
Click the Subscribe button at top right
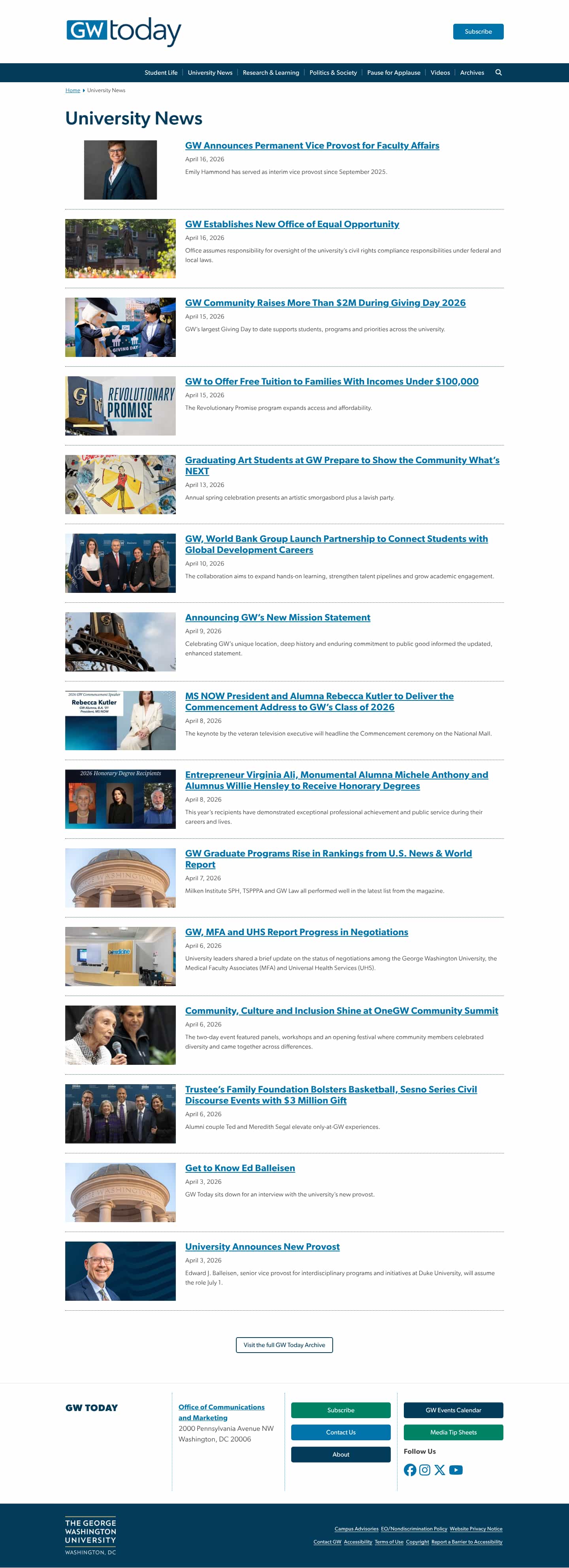pyautogui.click(x=478, y=31)
